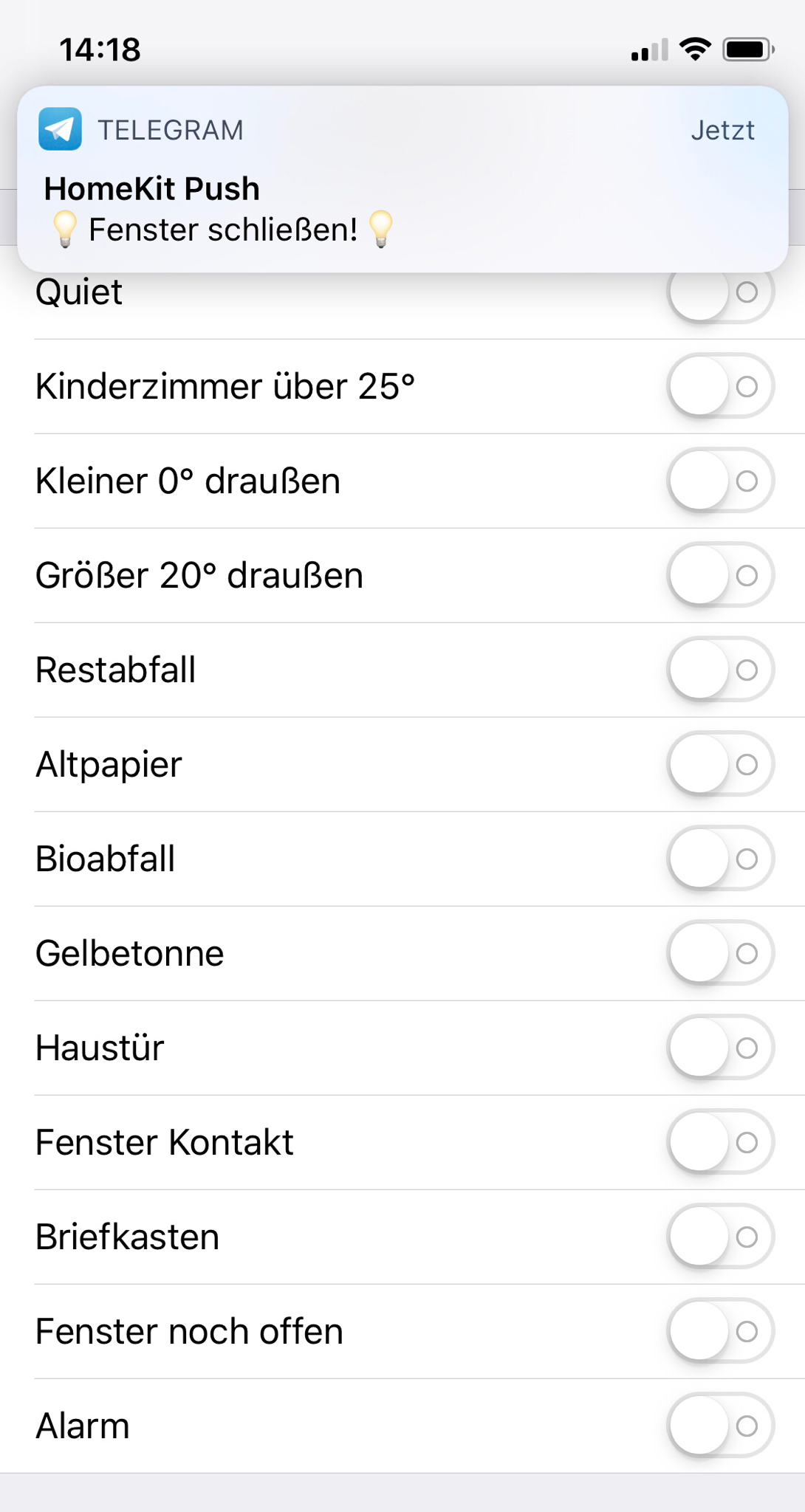Enable the Restabfall toggle
The image size is (805, 1512).
pyautogui.click(x=720, y=670)
